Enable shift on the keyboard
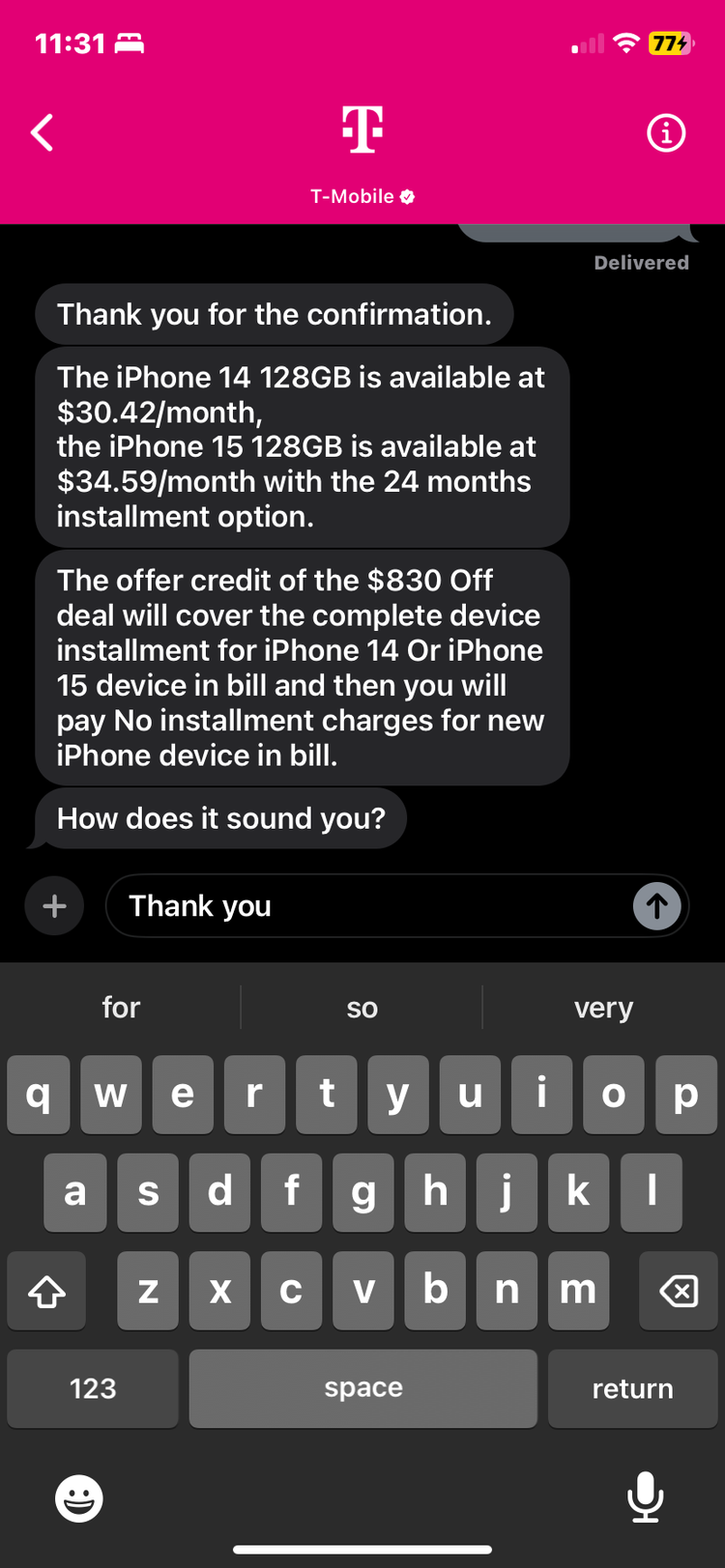Image resolution: width=725 pixels, height=1568 pixels. [46, 1291]
